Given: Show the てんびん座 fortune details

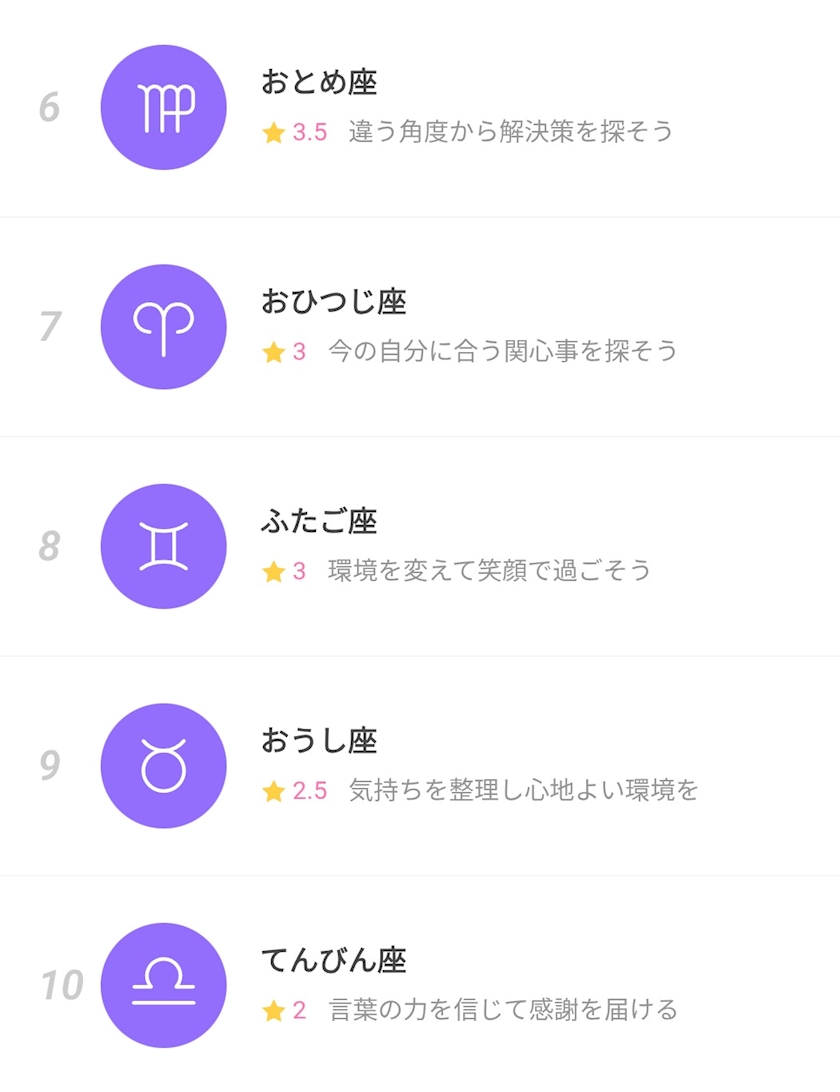Looking at the screenshot, I should click(x=420, y=985).
